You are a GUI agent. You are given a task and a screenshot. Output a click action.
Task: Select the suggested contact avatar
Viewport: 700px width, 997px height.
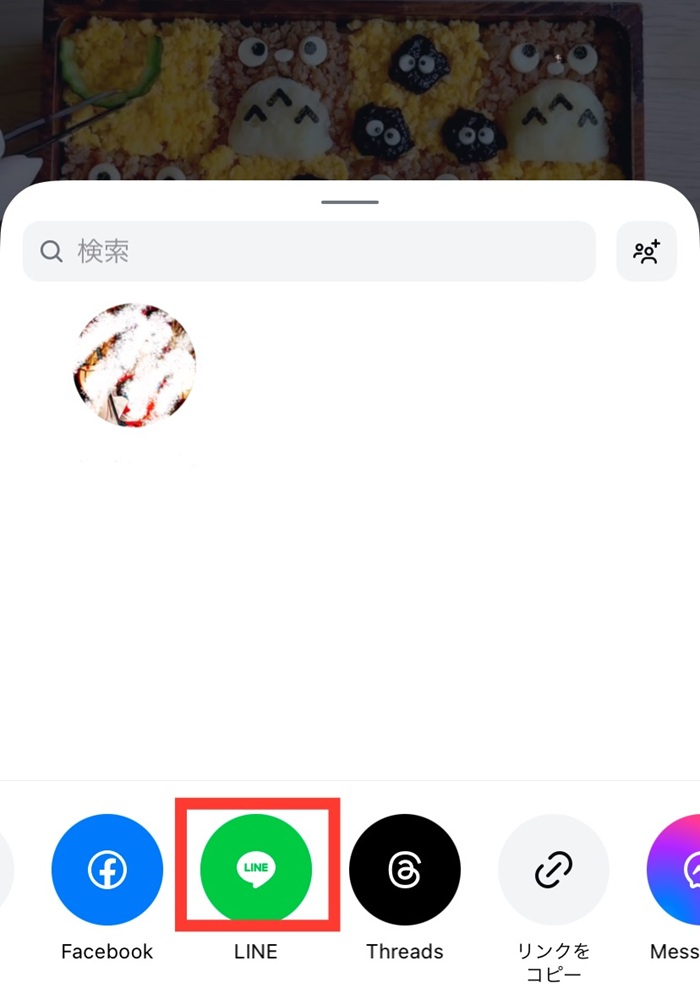(x=135, y=365)
